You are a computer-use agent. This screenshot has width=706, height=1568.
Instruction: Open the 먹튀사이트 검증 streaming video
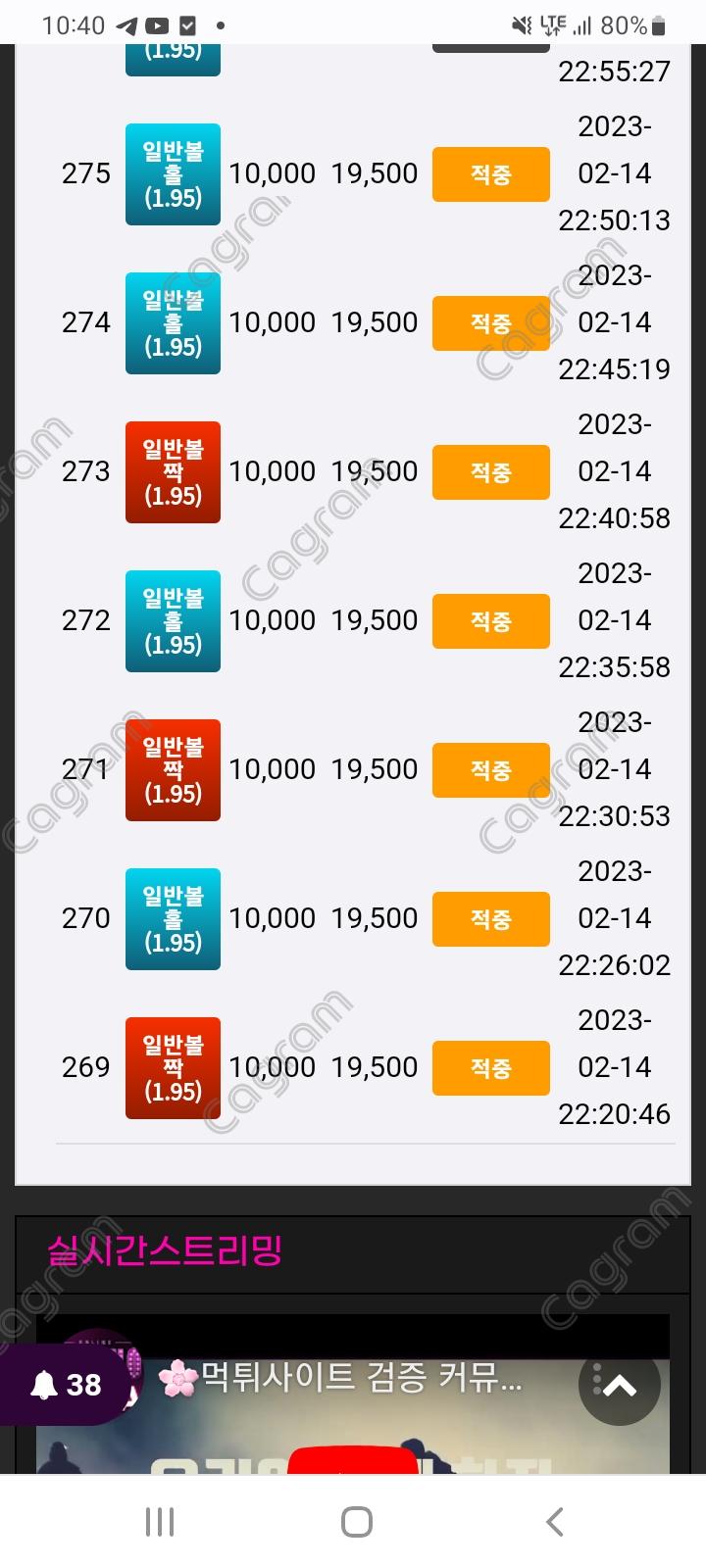tap(361, 1379)
